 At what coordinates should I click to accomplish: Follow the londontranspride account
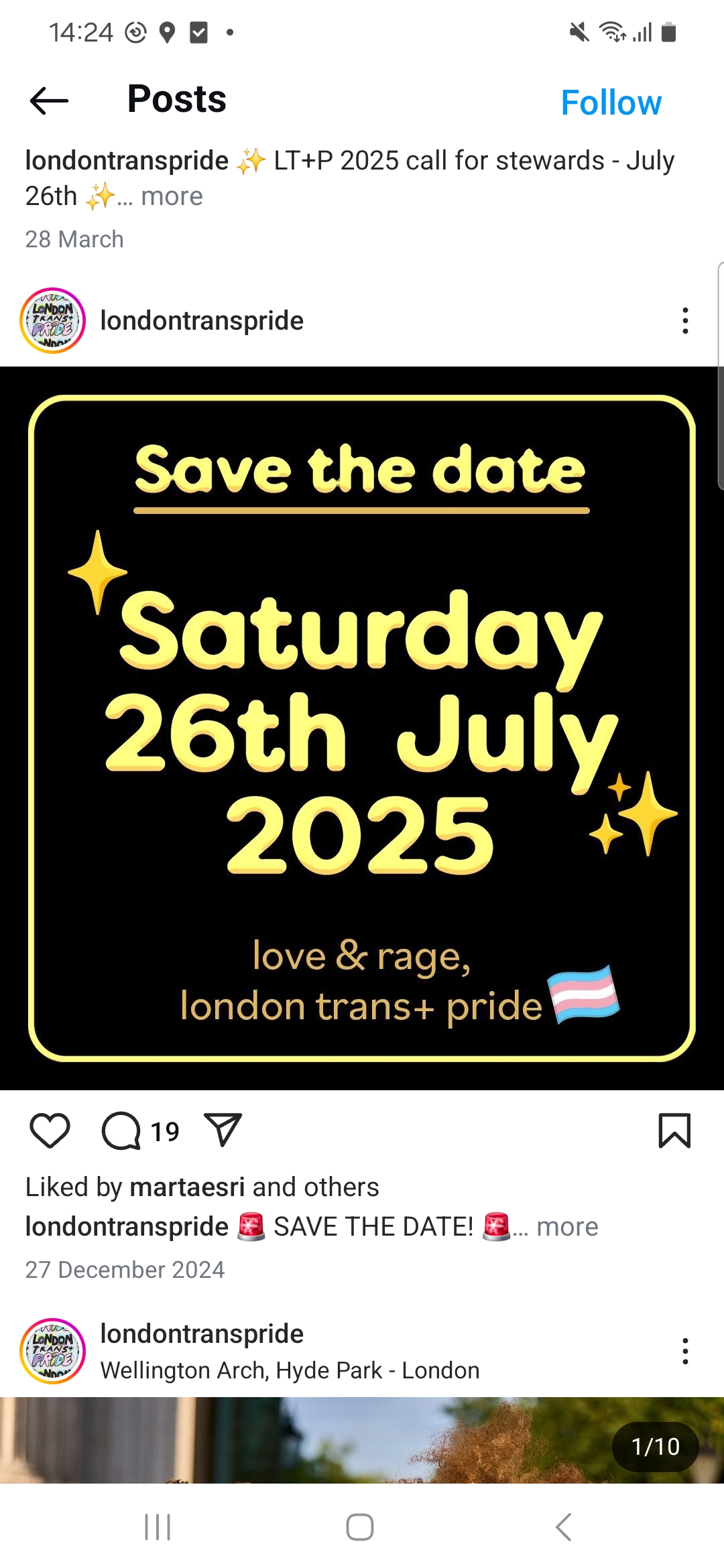point(611,103)
